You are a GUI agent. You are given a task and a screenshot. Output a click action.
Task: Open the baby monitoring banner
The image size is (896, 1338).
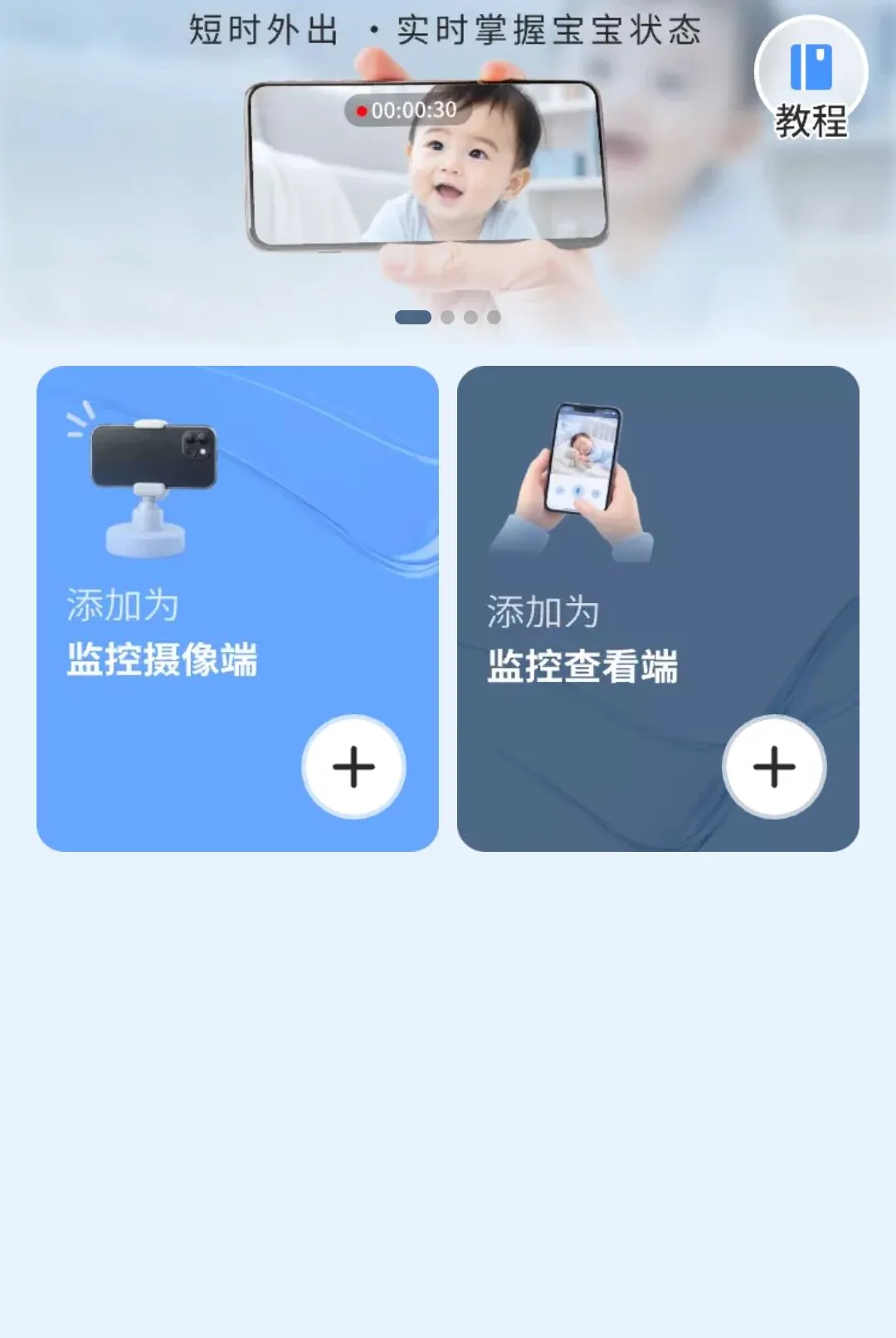pyautogui.click(x=448, y=170)
